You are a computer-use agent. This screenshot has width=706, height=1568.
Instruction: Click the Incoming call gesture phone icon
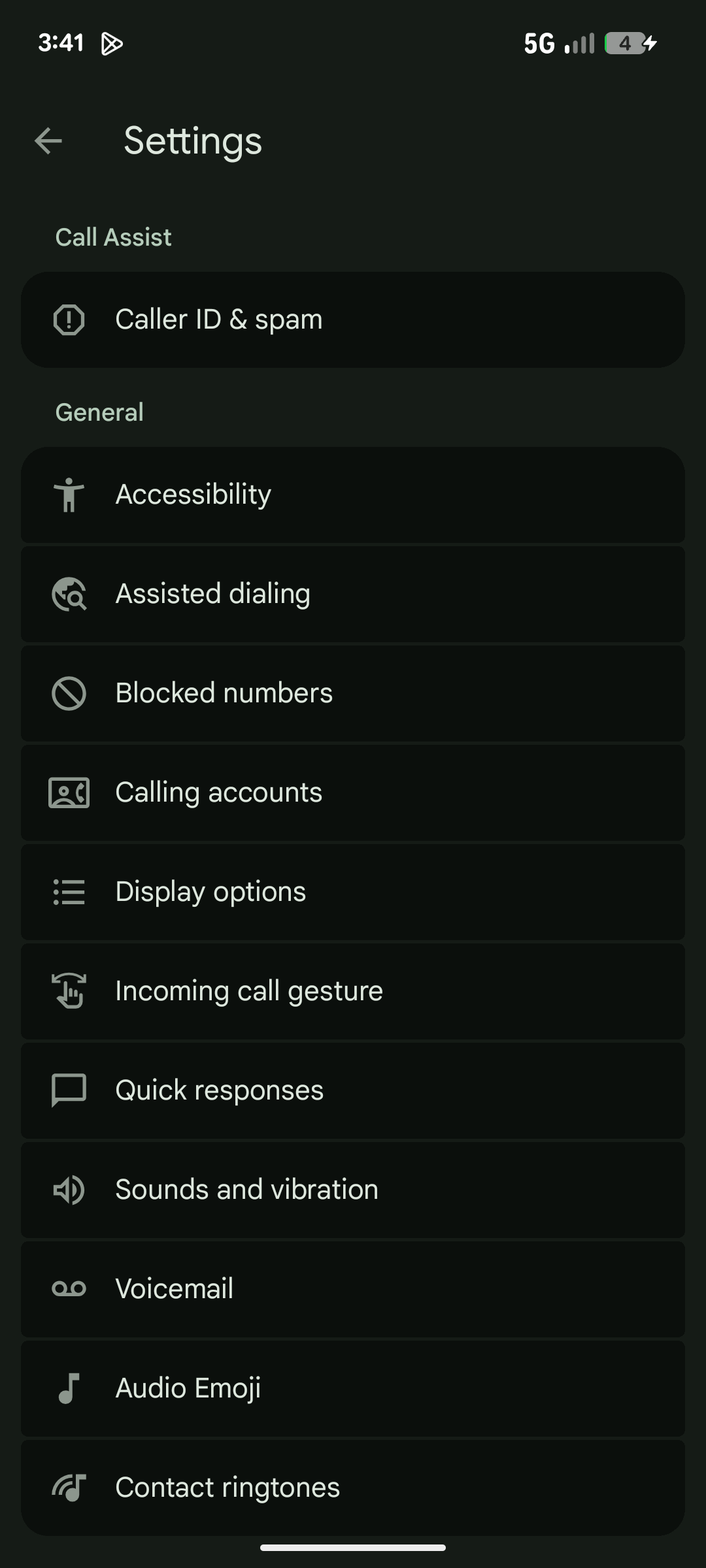(x=70, y=991)
